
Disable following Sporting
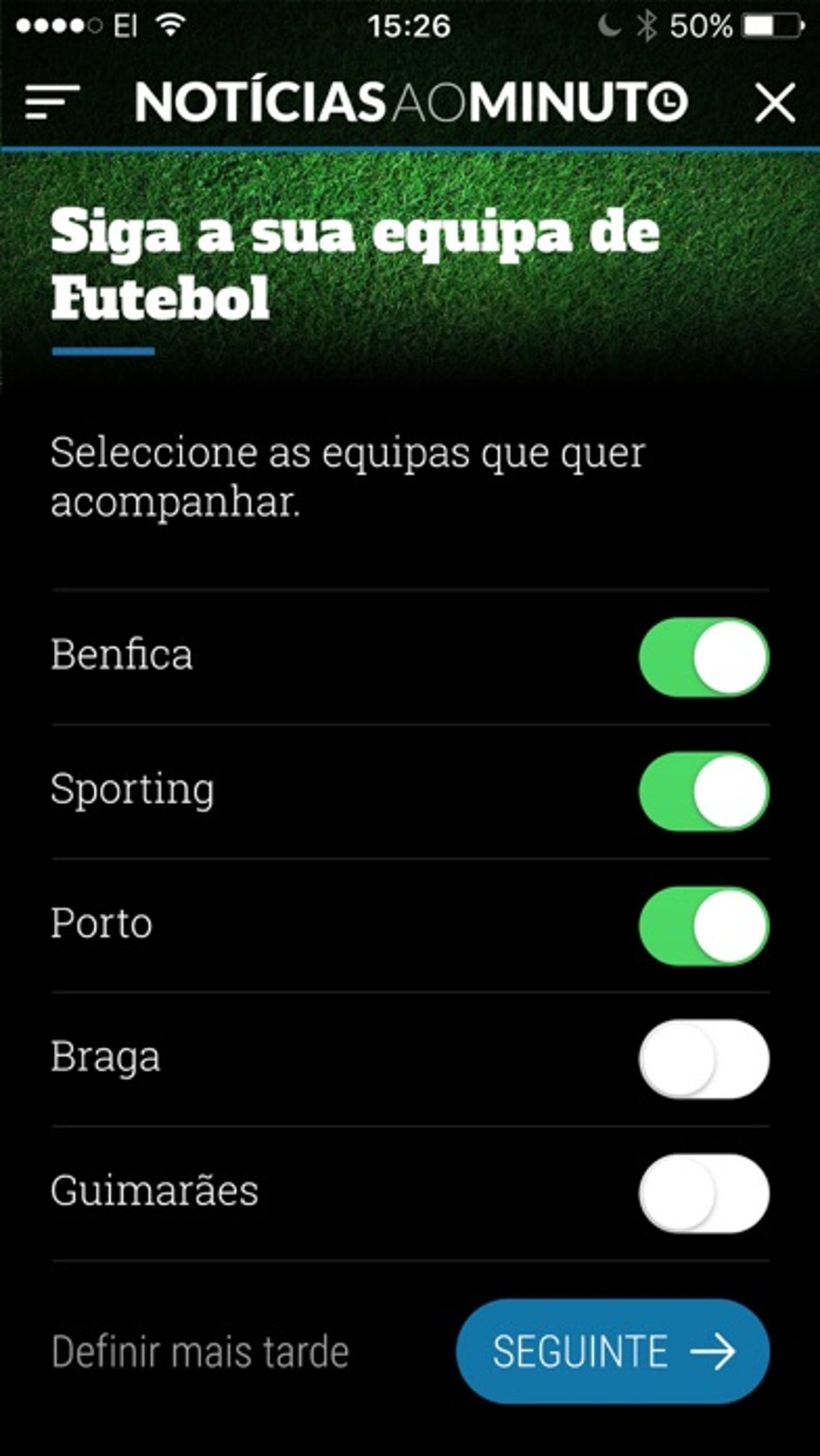point(703,791)
